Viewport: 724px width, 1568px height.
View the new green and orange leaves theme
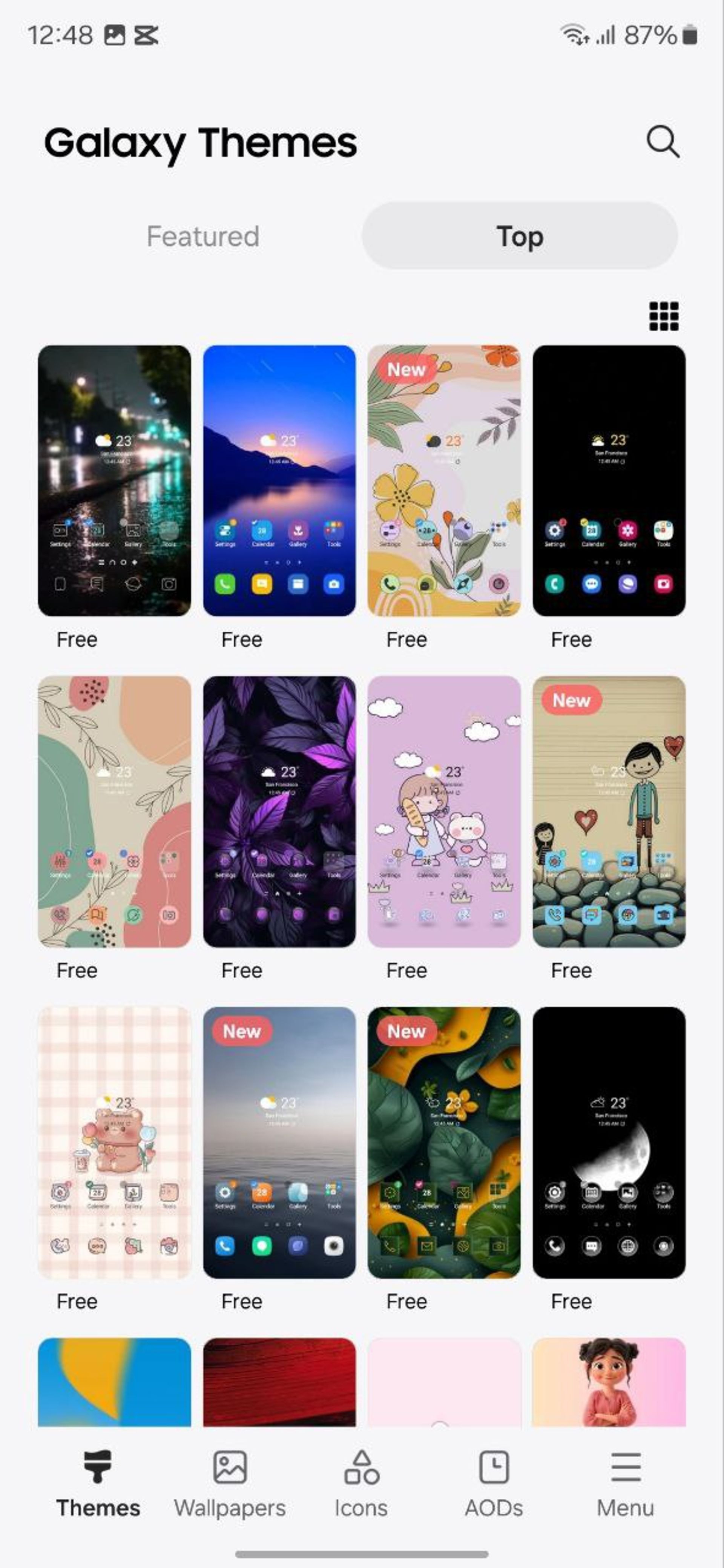click(x=444, y=1142)
